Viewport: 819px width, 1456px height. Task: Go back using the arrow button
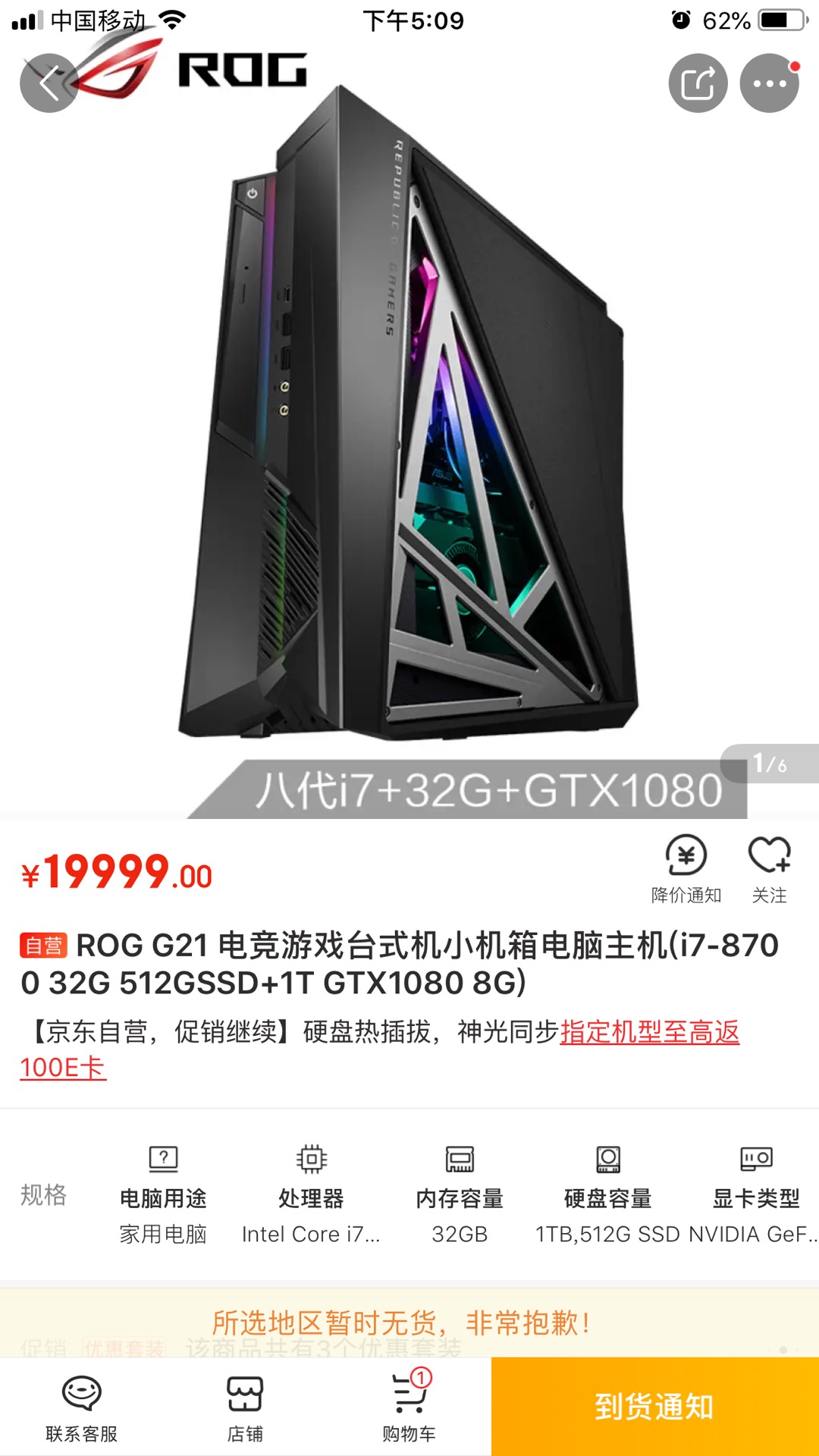click(49, 83)
